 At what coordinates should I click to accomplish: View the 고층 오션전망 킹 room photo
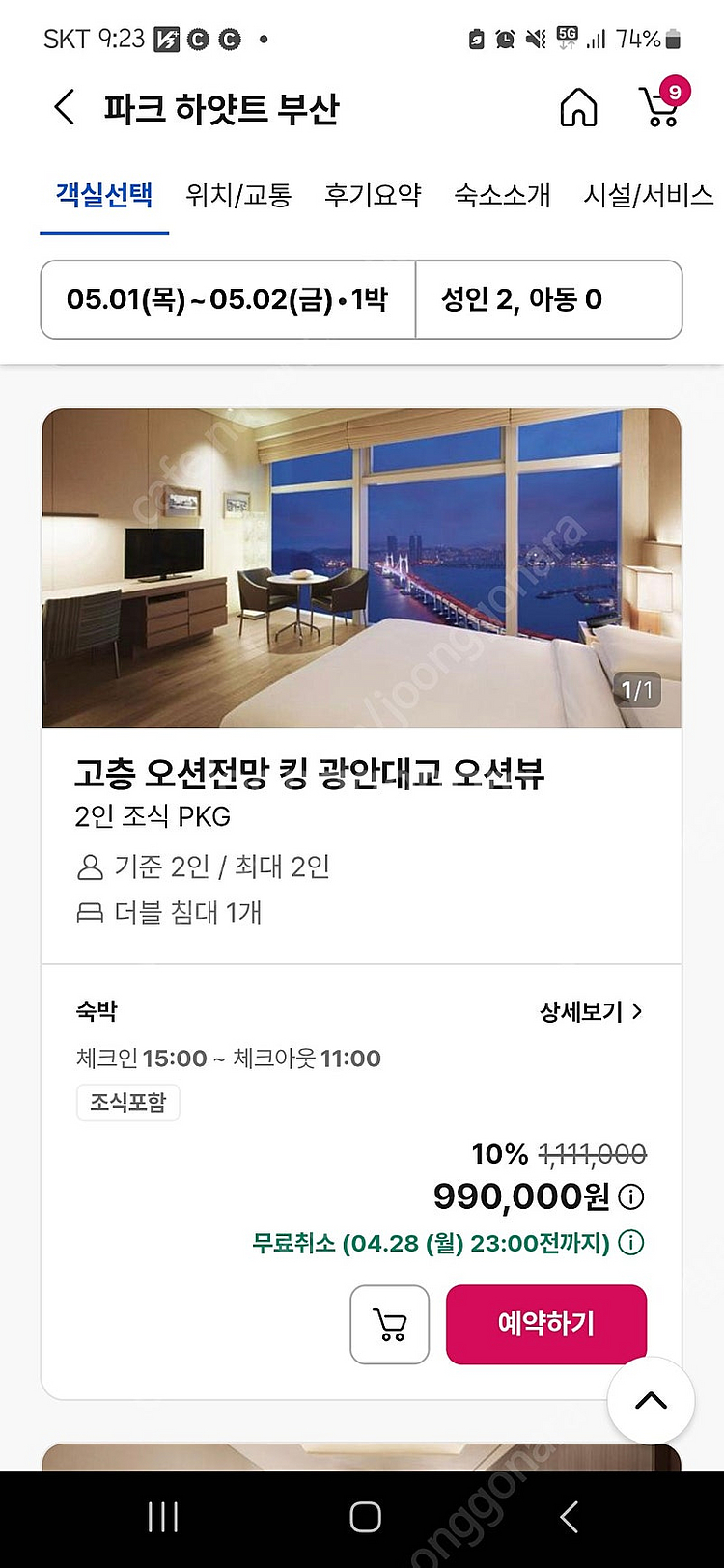click(361, 567)
